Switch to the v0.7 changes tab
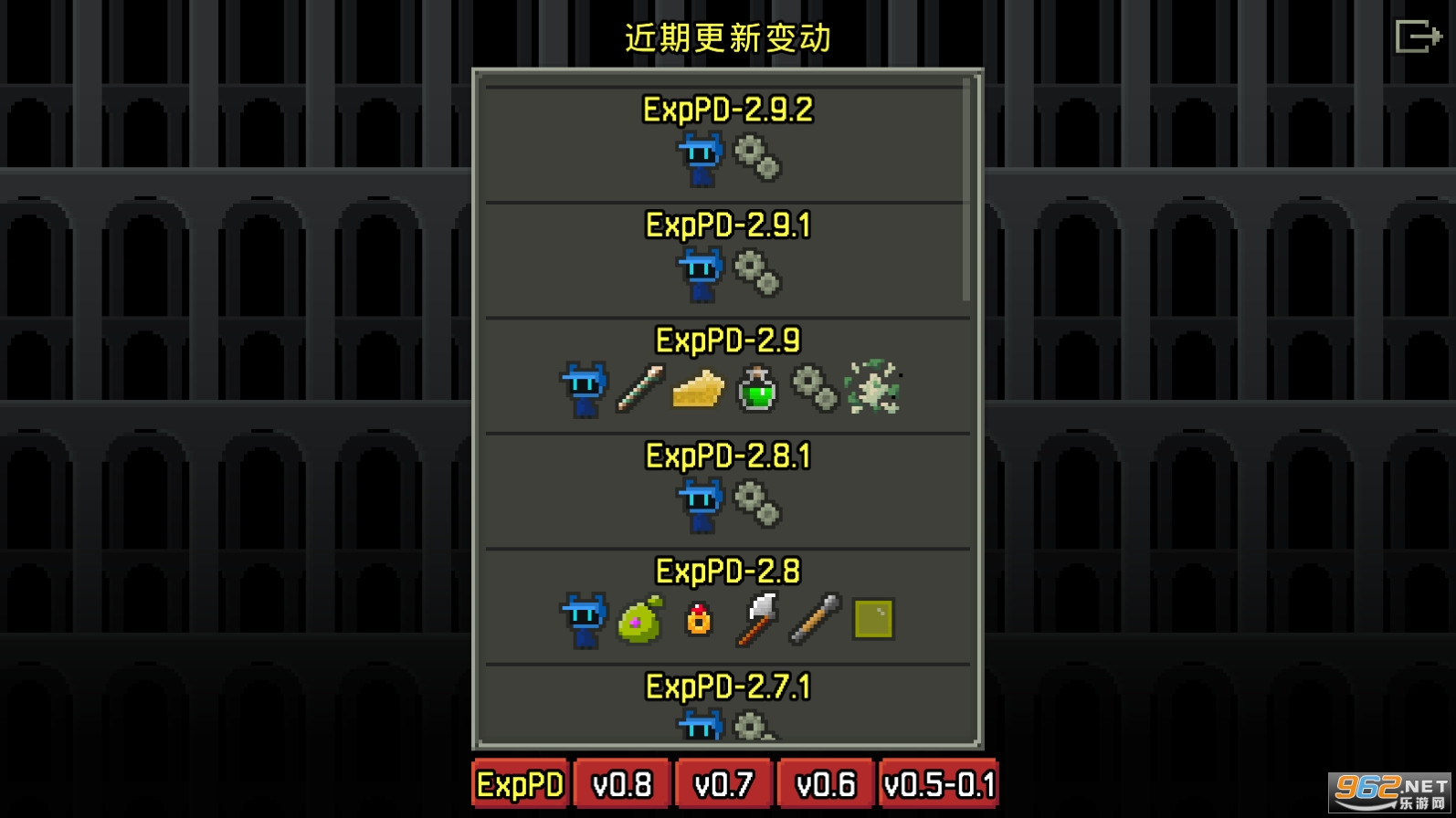Image resolution: width=1456 pixels, height=818 pixels. [723, 784]
